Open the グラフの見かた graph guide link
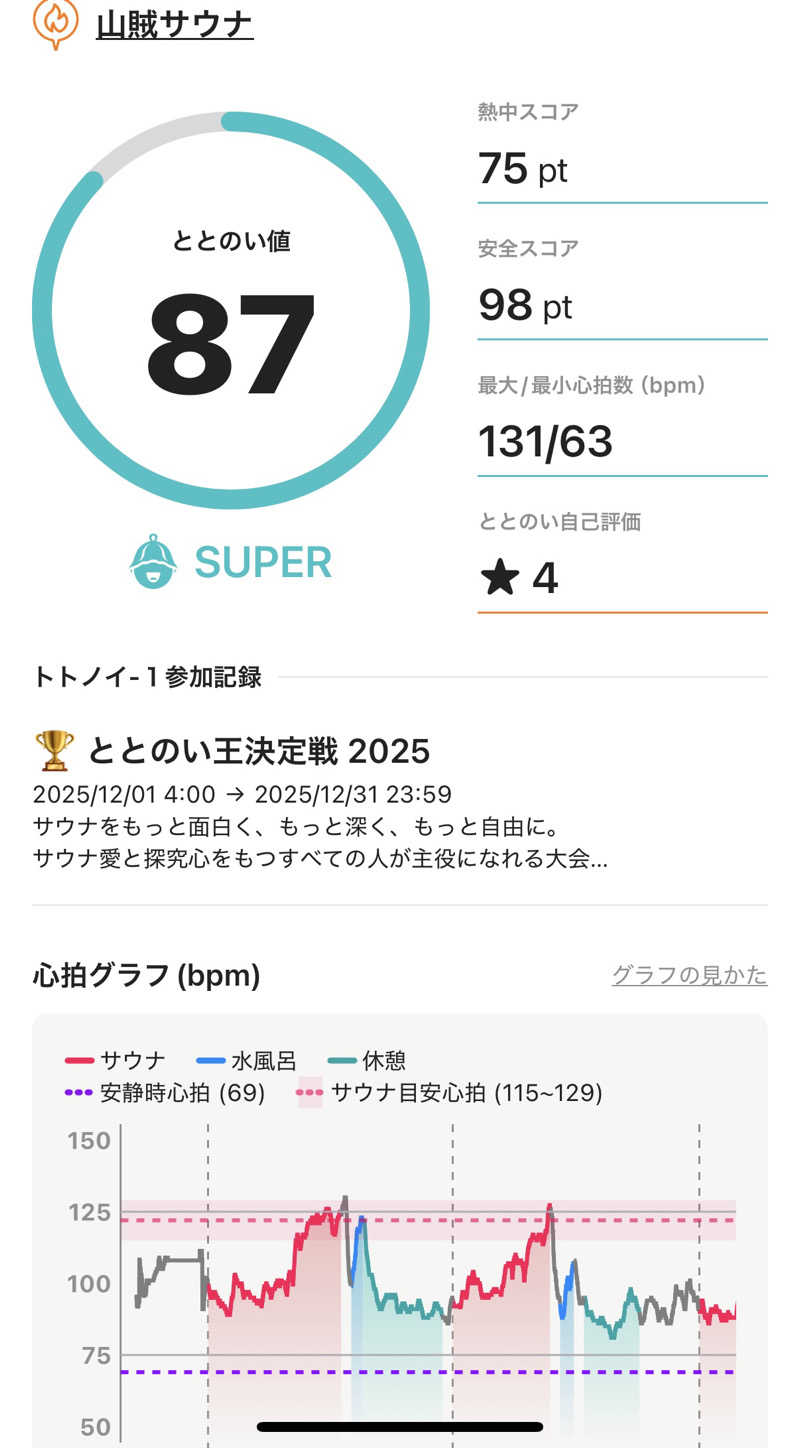Screen dimensions: 800x1448 pos(689,975)
